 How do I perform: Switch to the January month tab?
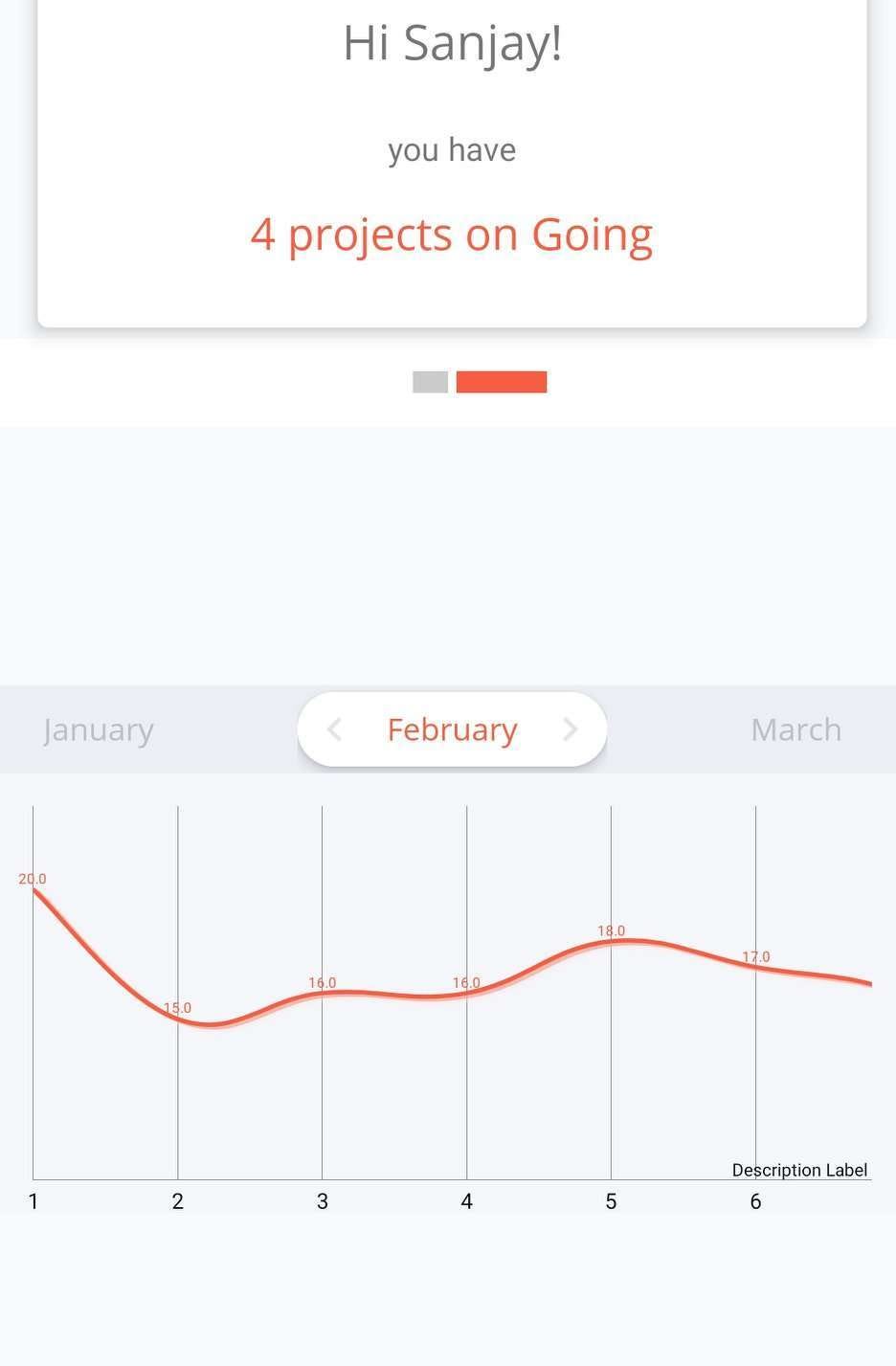(x=99, y=729)
